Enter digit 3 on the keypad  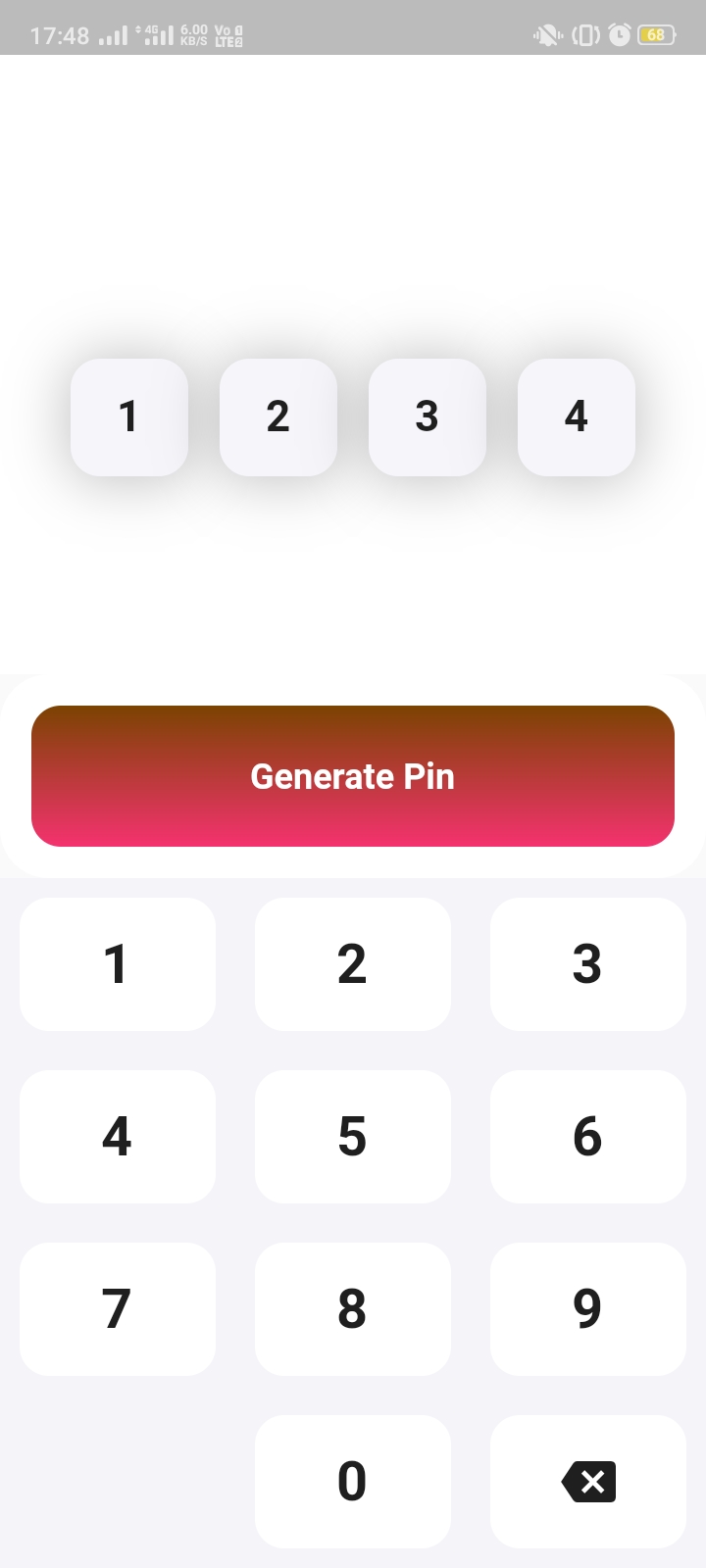[588, 964]
